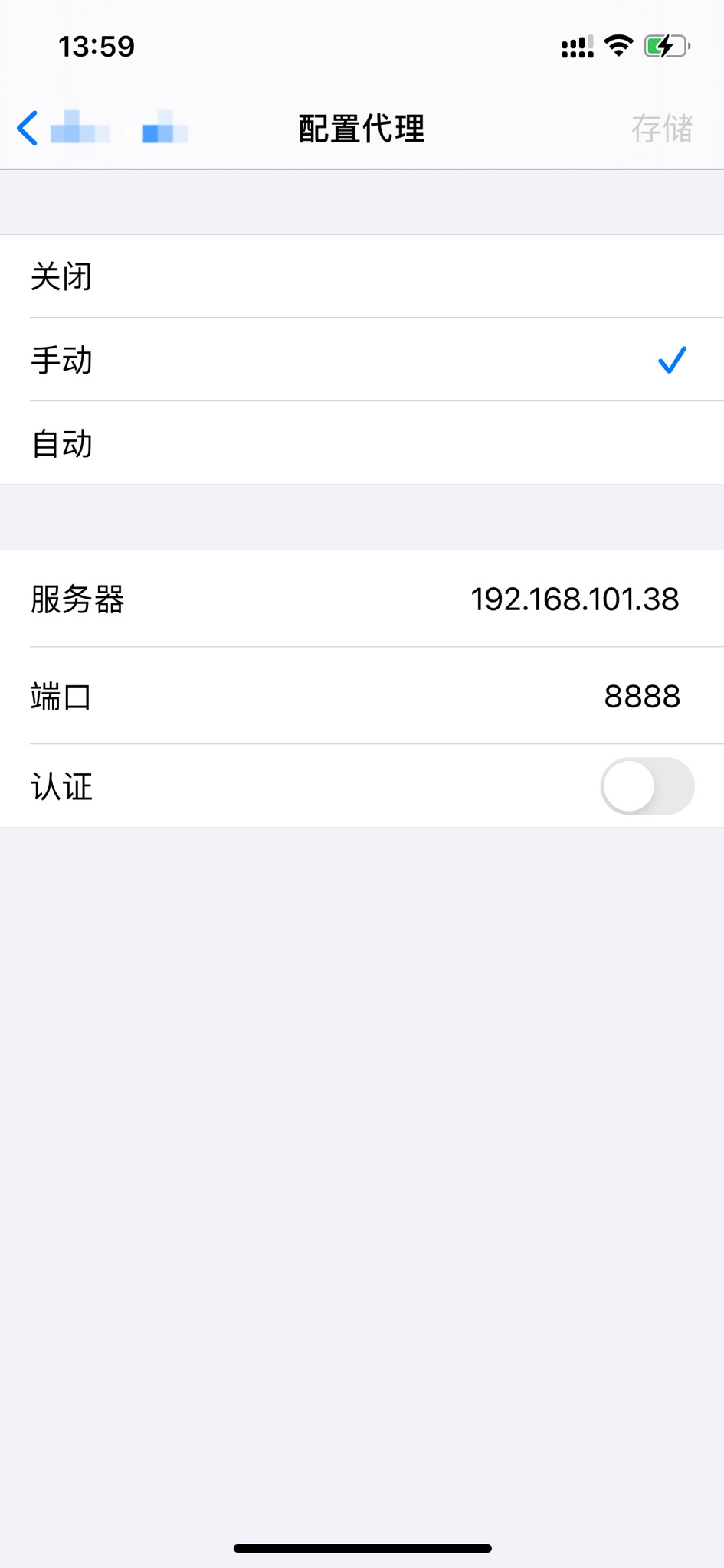Tap 存储 to save the proxy settings
Viewport: 724px width, 1568px height.
tap(661, 129)
